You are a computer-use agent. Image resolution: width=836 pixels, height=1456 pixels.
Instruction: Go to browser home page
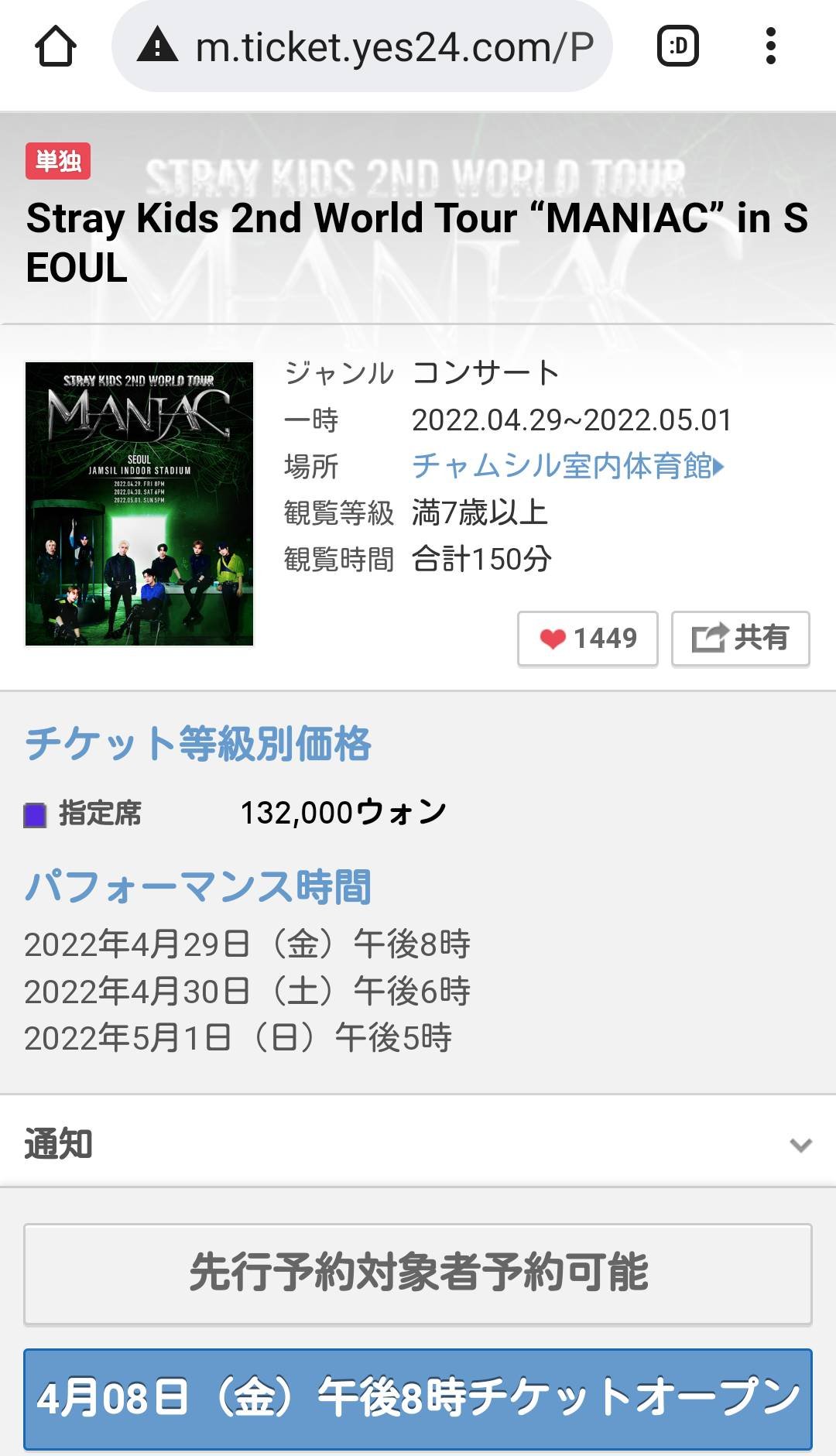point(56,47)
